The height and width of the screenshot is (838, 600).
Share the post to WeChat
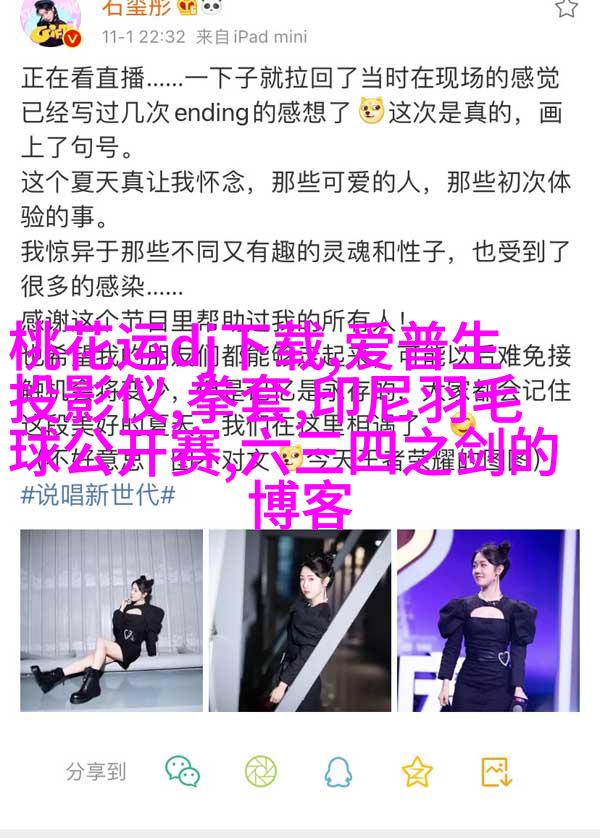pos(183,770)
